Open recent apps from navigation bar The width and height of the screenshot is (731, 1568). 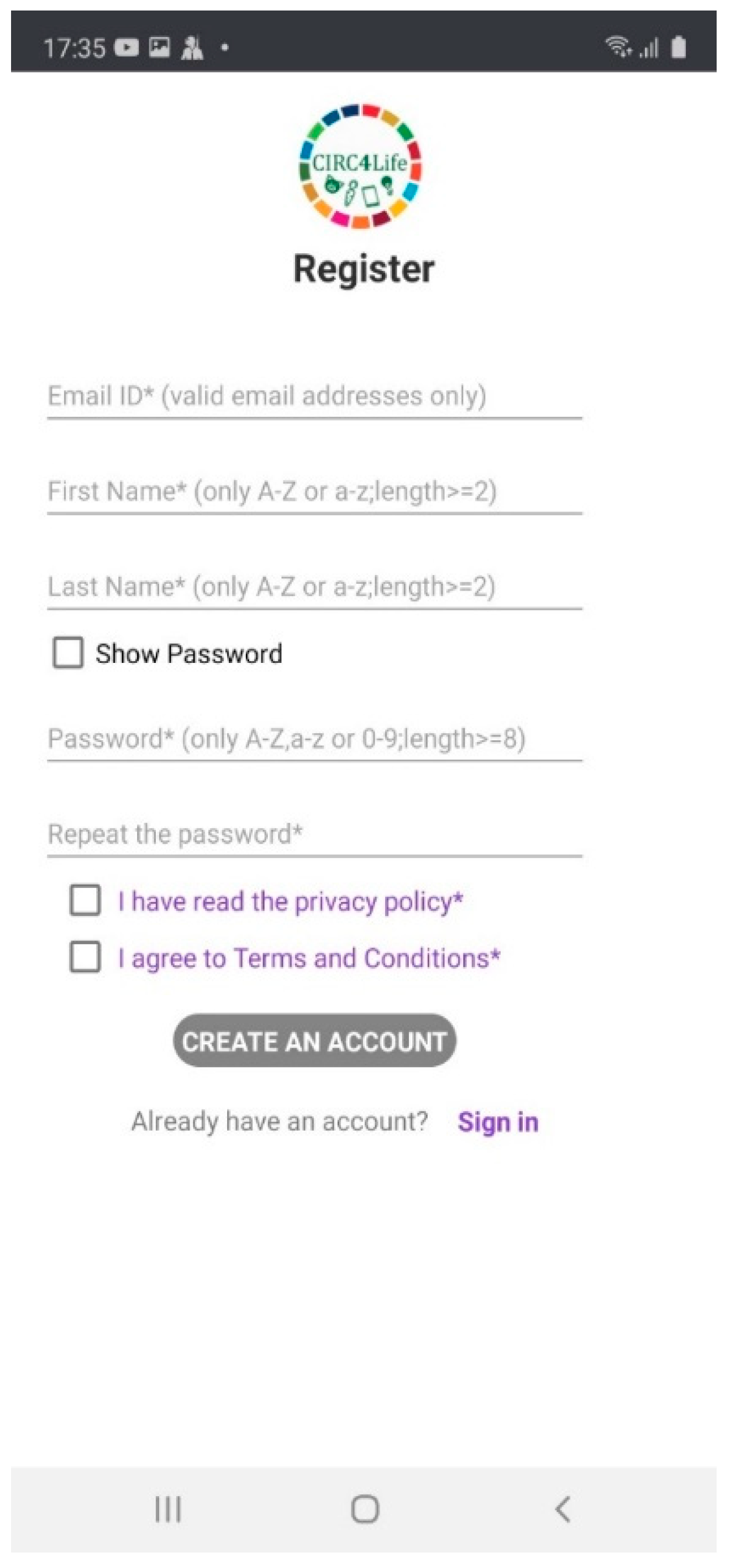(168, 1509)
